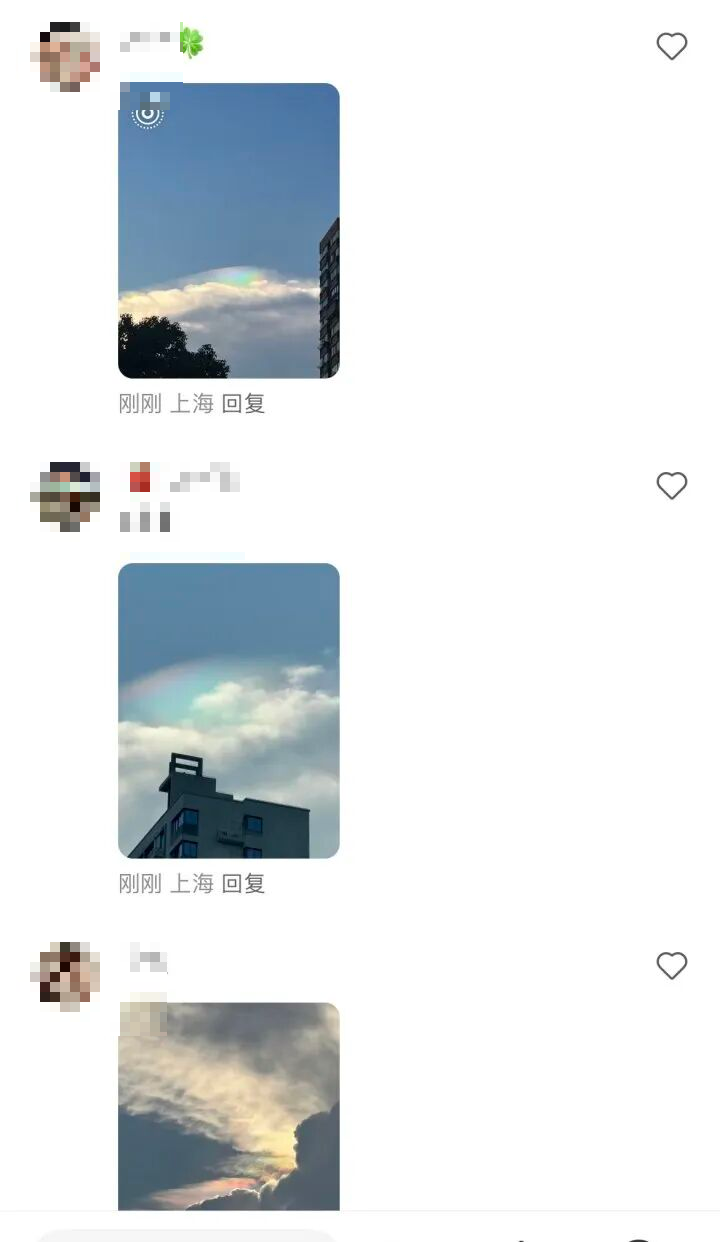Open the rainbow cloud photo with tree silhouette
Viewport: 720px width, 1242px height.
coord(229,231)
